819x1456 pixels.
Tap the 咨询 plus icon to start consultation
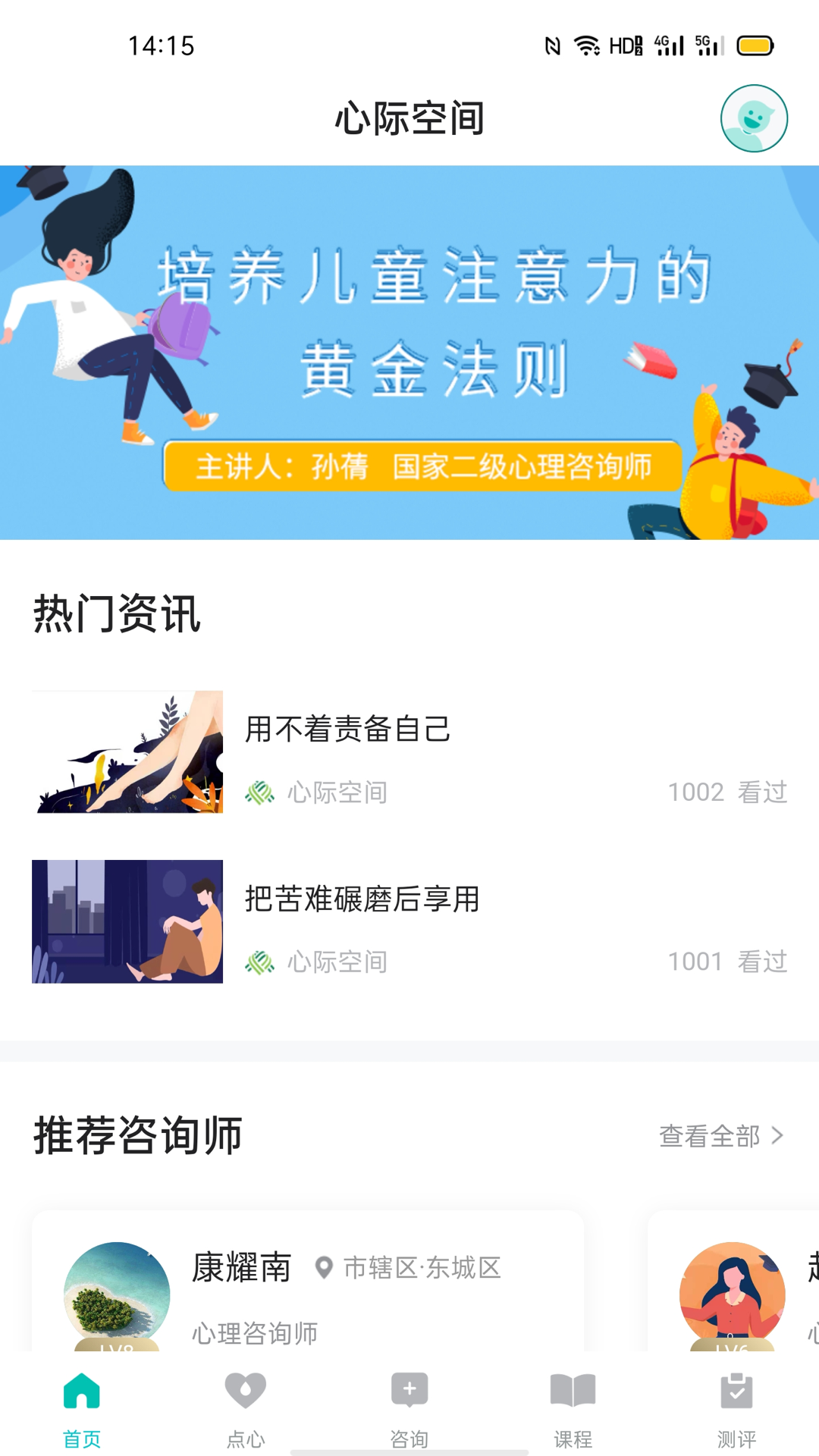point(409,1390)
